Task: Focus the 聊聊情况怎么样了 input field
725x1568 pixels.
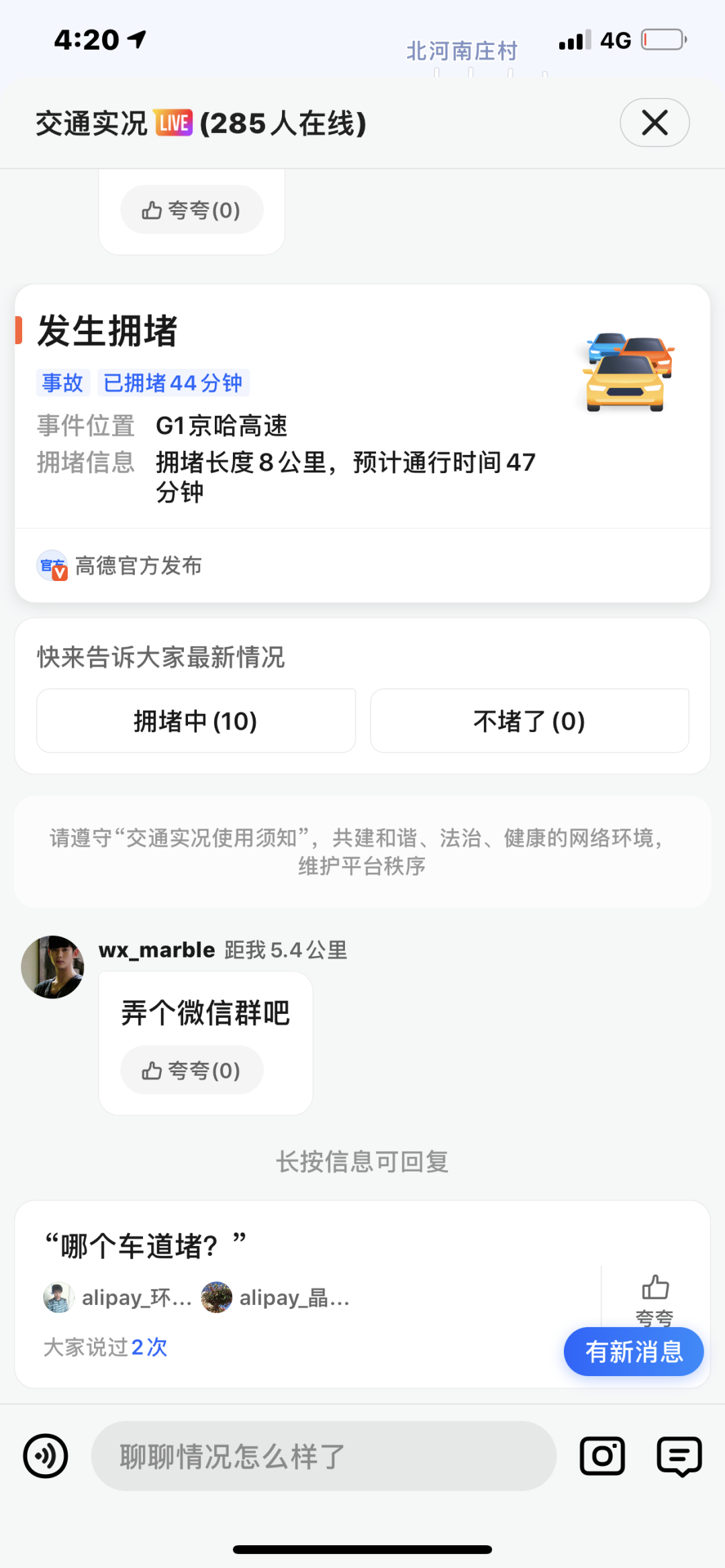Action: click(324, 1456)
